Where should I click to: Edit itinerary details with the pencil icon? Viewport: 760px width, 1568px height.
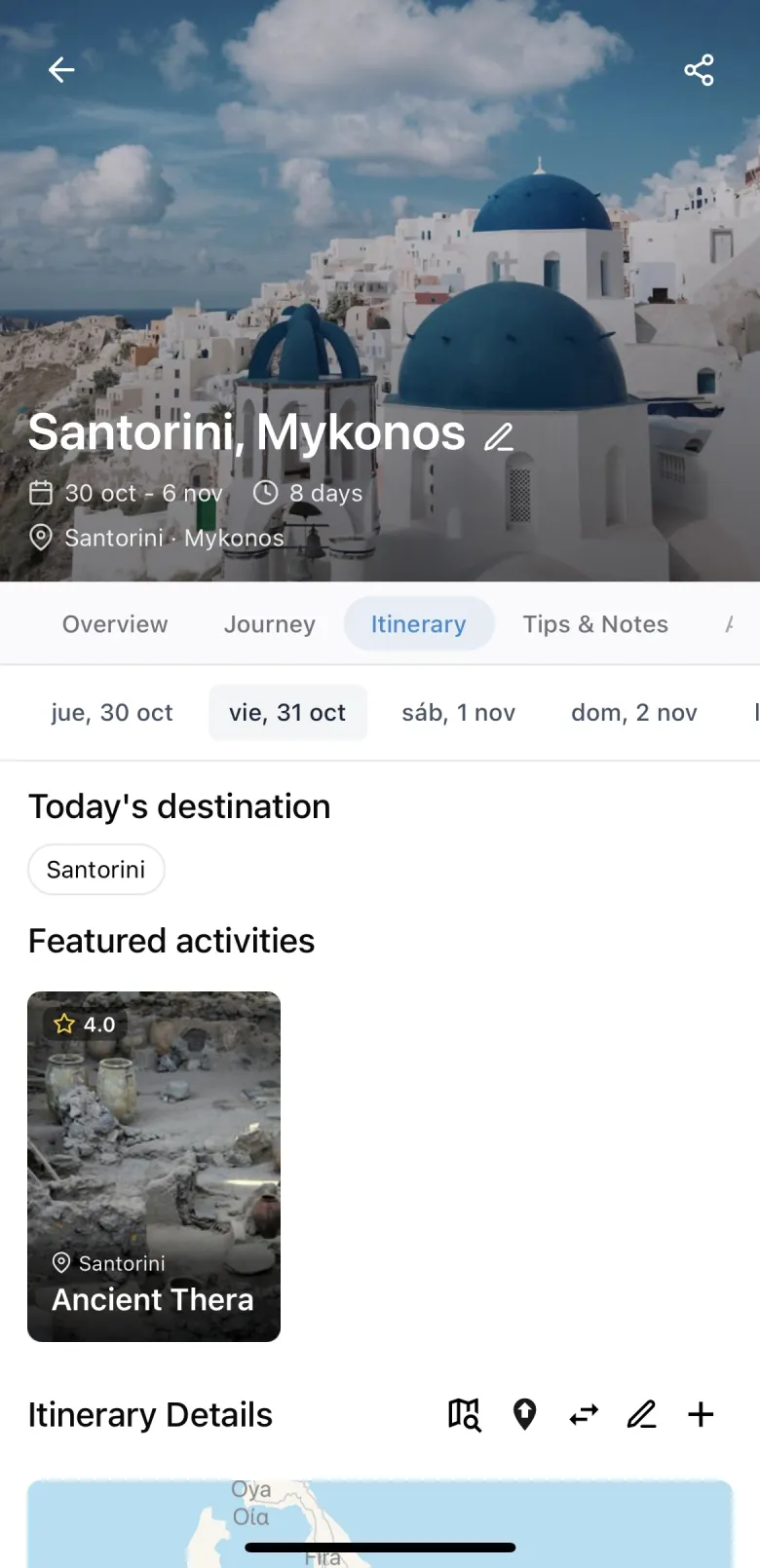(x=642, y=1414)
